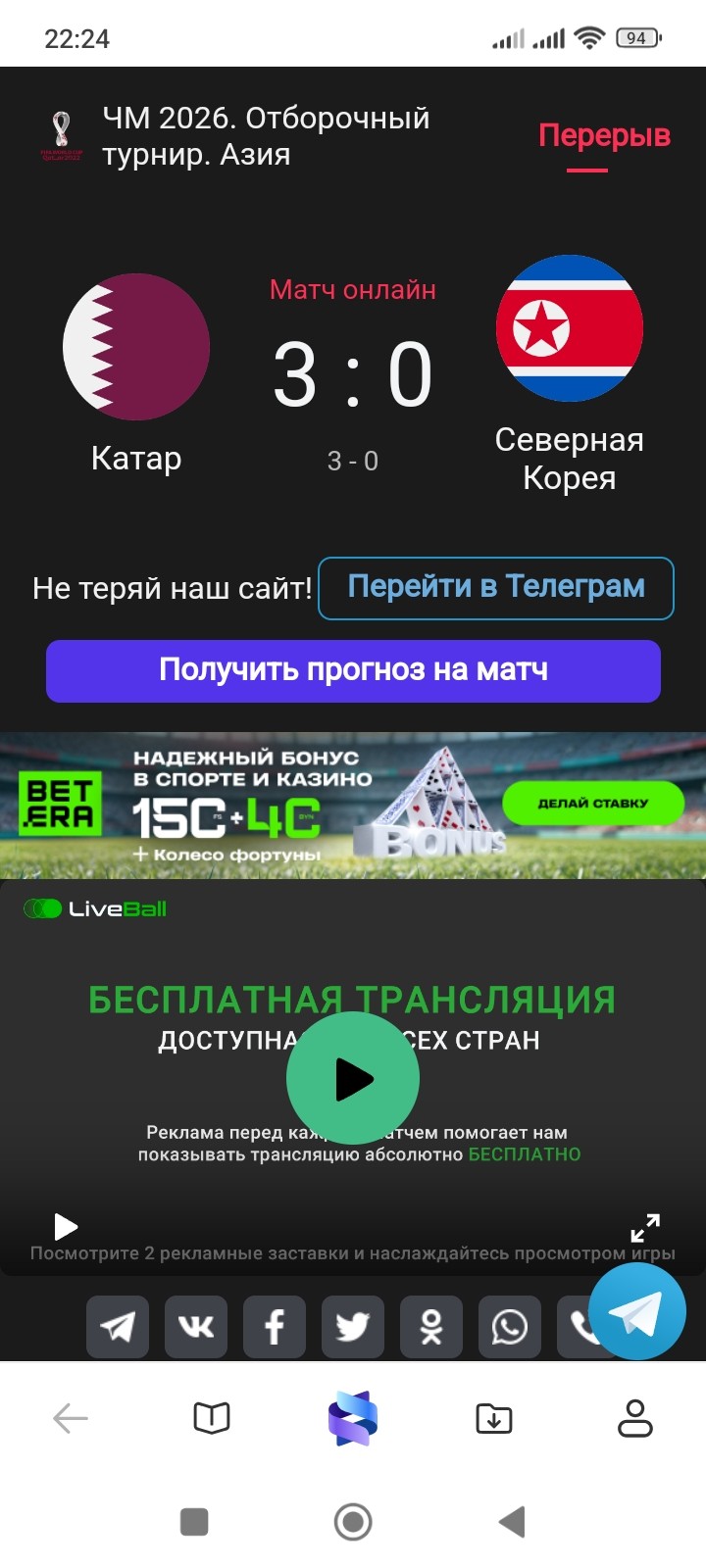The width and height of the screenshot is (706, 1568).
Task: Share the match on Facebook
Action: point(275,1327)
